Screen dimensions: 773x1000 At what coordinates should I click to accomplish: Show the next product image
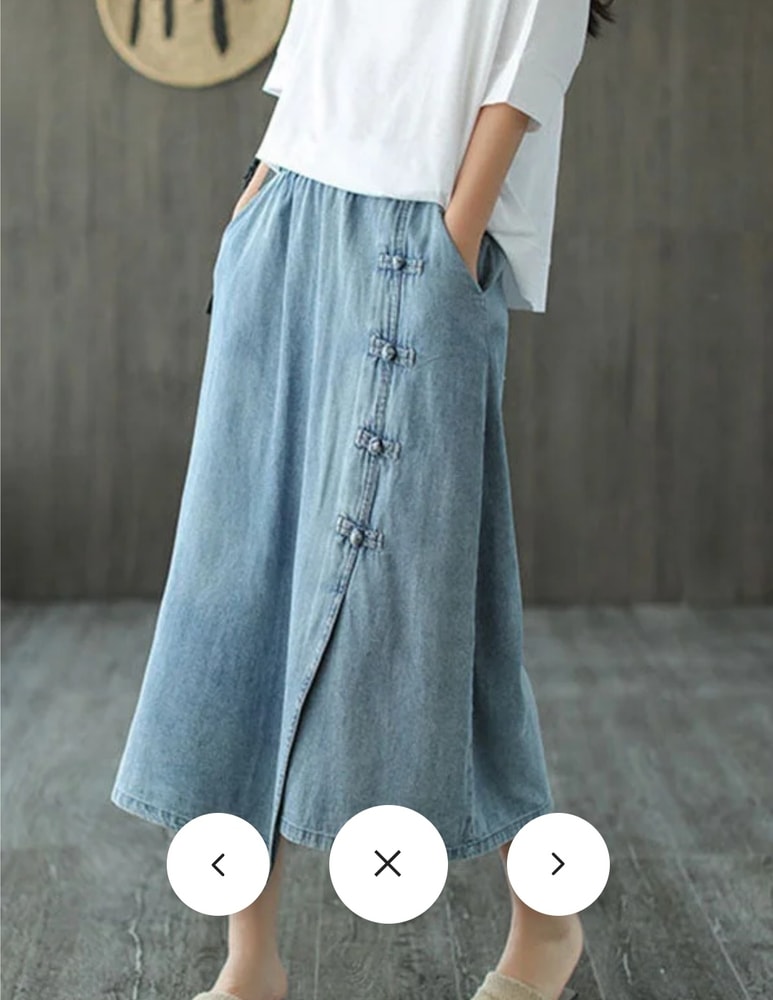click(558, 864)
